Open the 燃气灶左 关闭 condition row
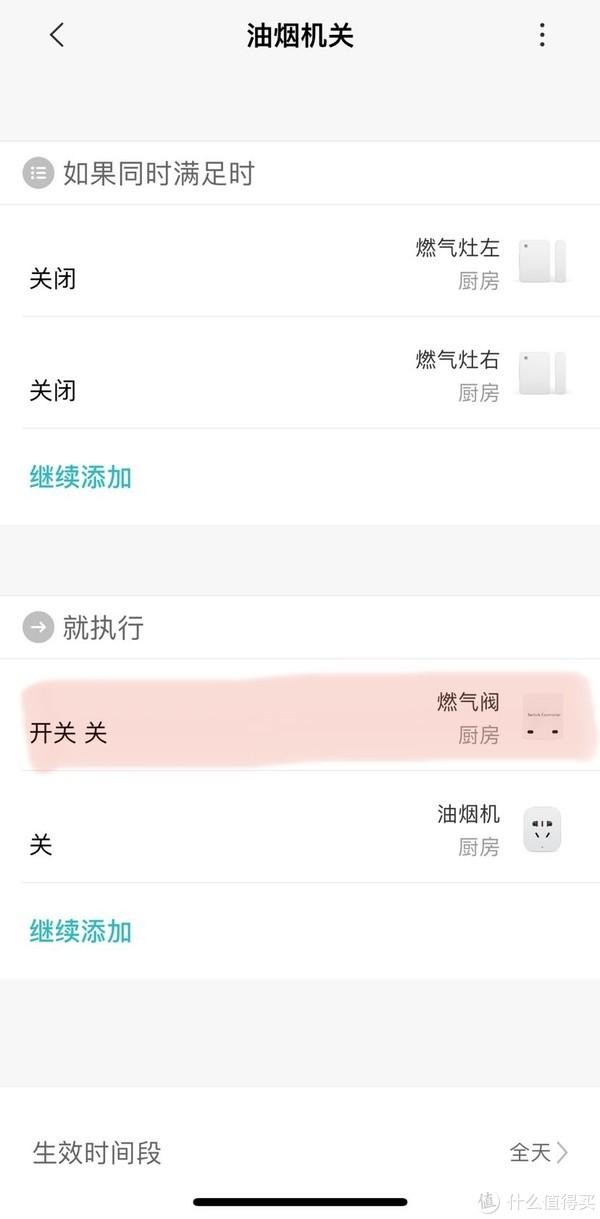600x1219 pixels. coord(300,261)
